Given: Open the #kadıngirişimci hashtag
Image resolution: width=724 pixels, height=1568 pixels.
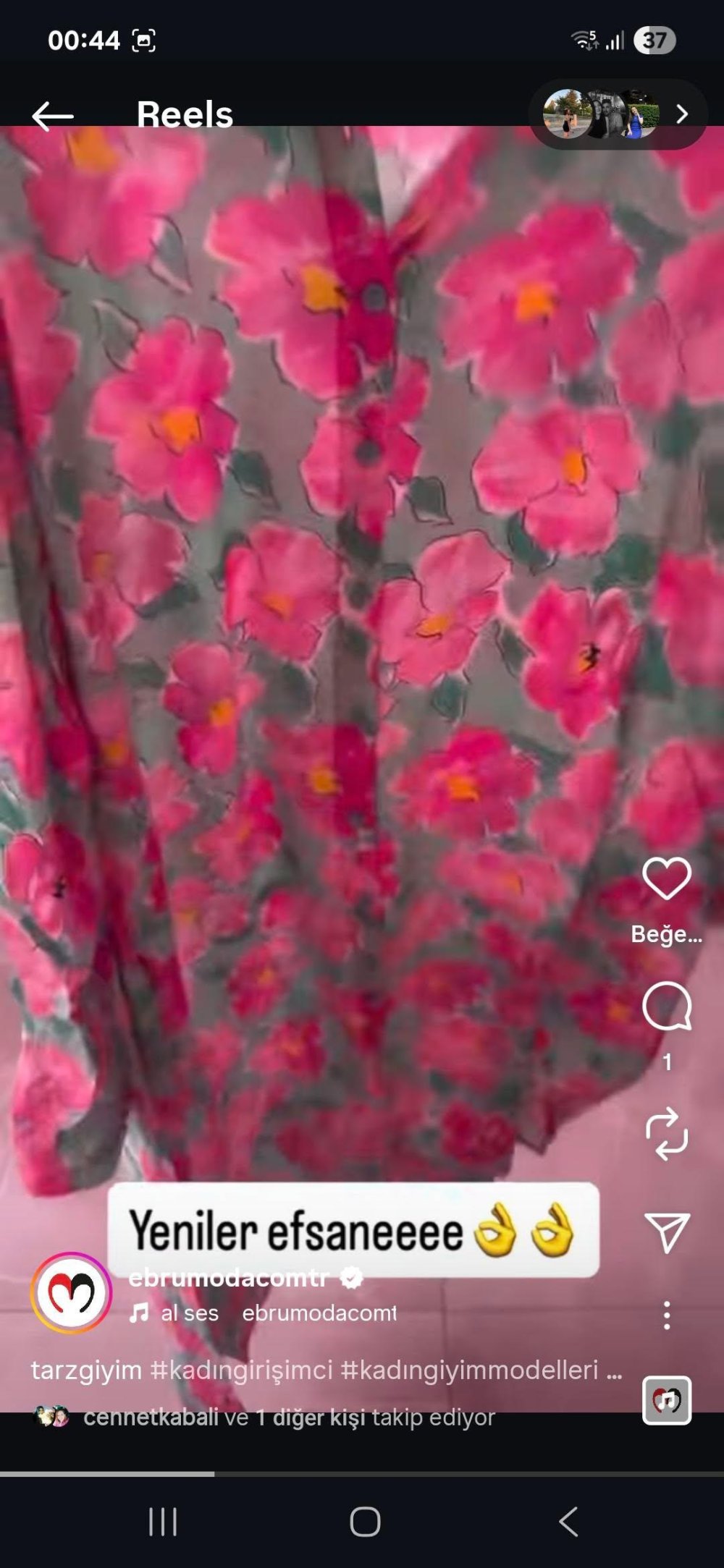Looking at the screenshot, I should (x=241, y=1370).
